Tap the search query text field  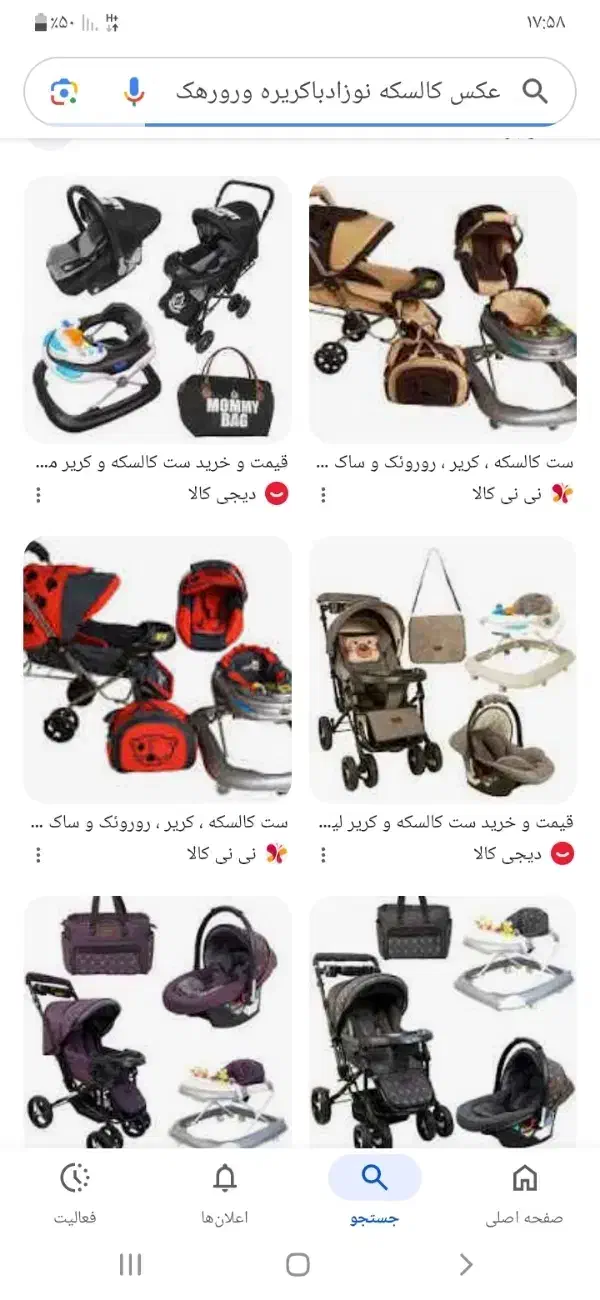[x=340, y=92]
